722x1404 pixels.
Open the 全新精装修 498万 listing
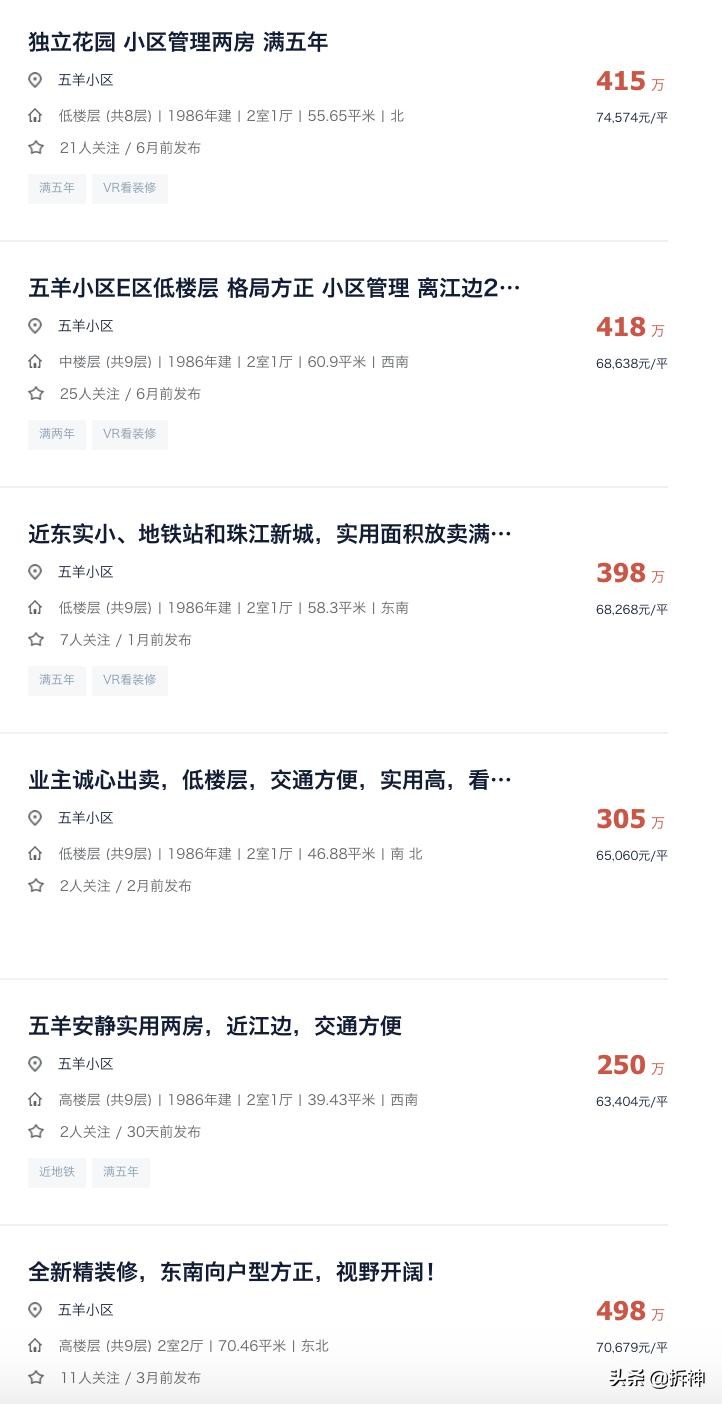pyautogui.click(x=232, y=1272)
